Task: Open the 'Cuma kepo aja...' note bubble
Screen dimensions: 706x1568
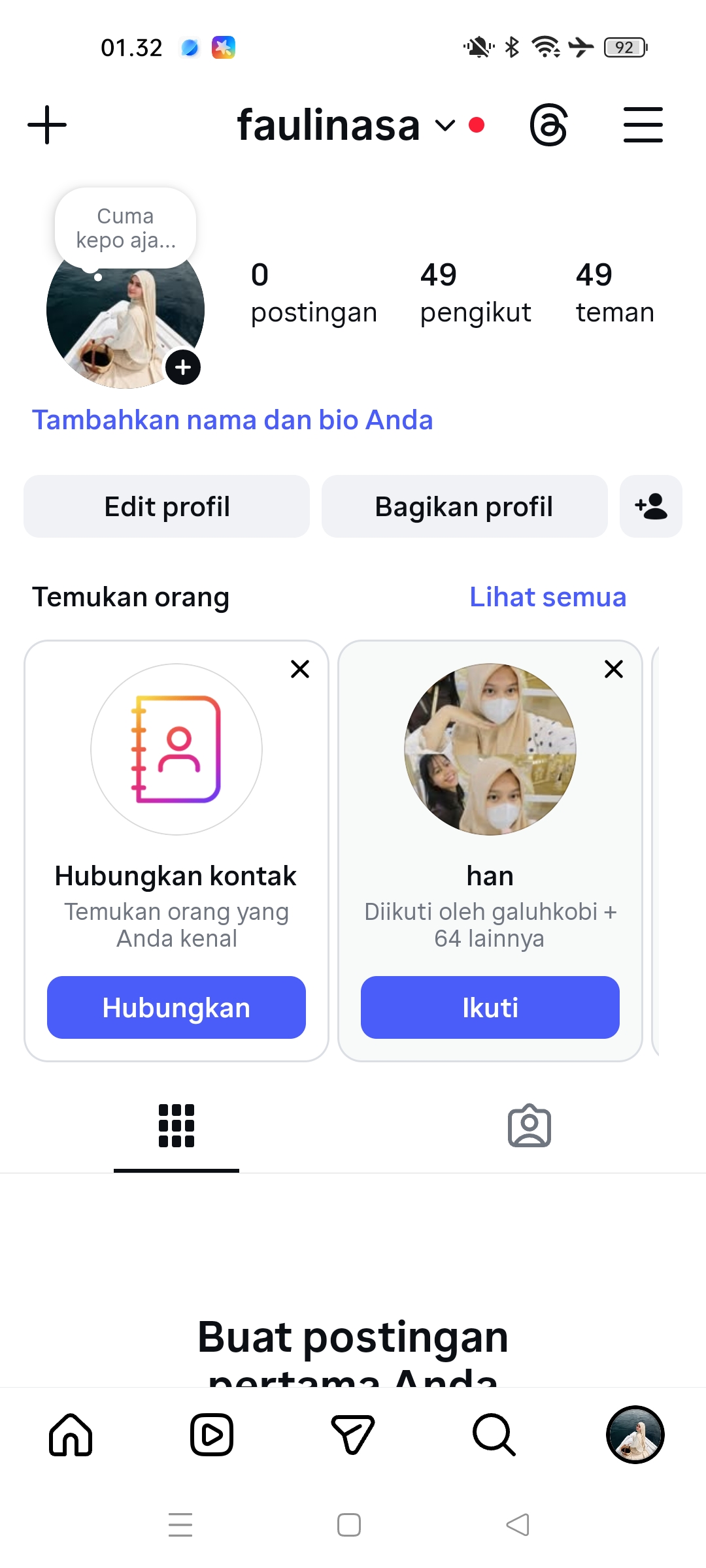Action: click(126, 228)
